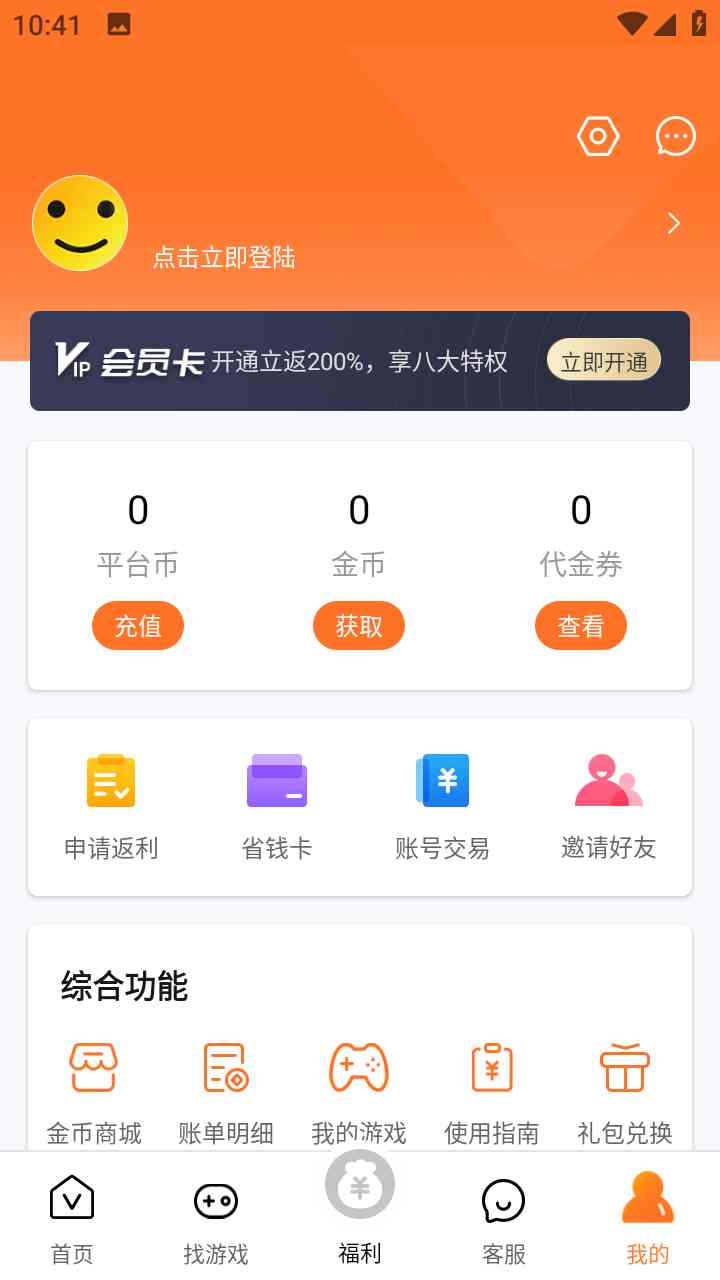720x1280 pixels.
Task: Open 账号交易
Action: coord(442,806)
